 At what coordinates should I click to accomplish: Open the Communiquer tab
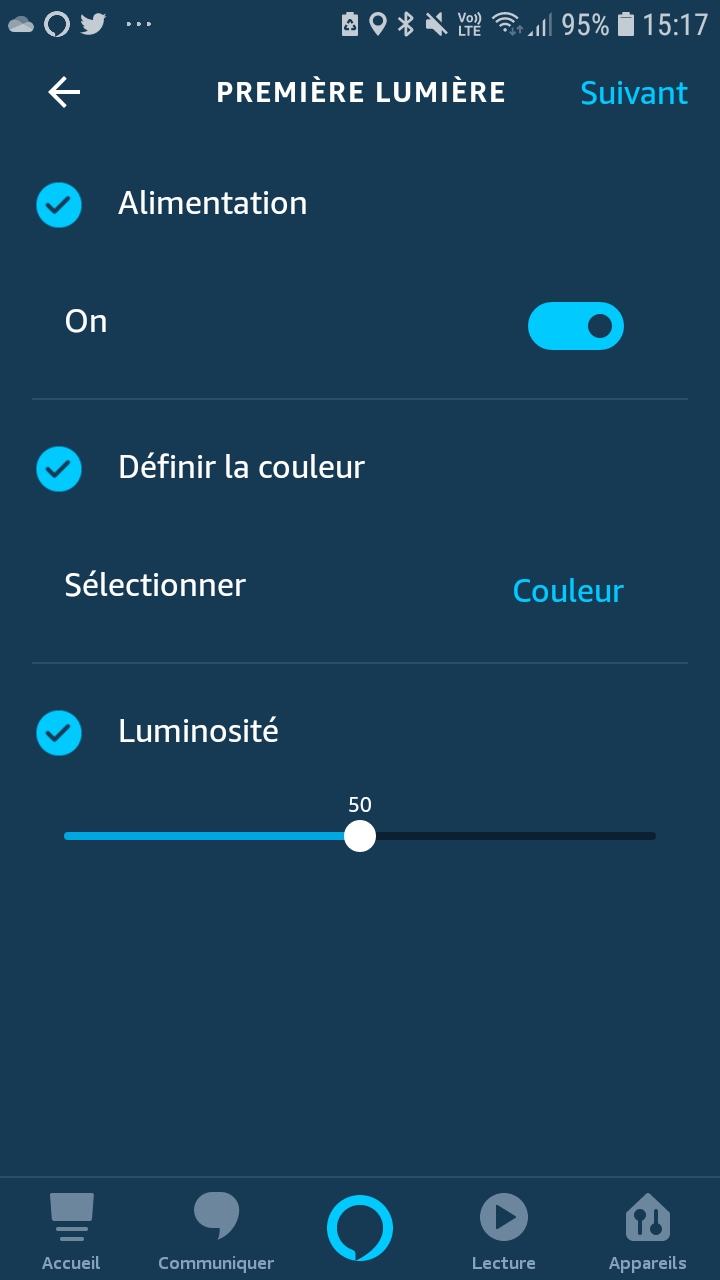pyautogui.click(x=216, y=1231)
